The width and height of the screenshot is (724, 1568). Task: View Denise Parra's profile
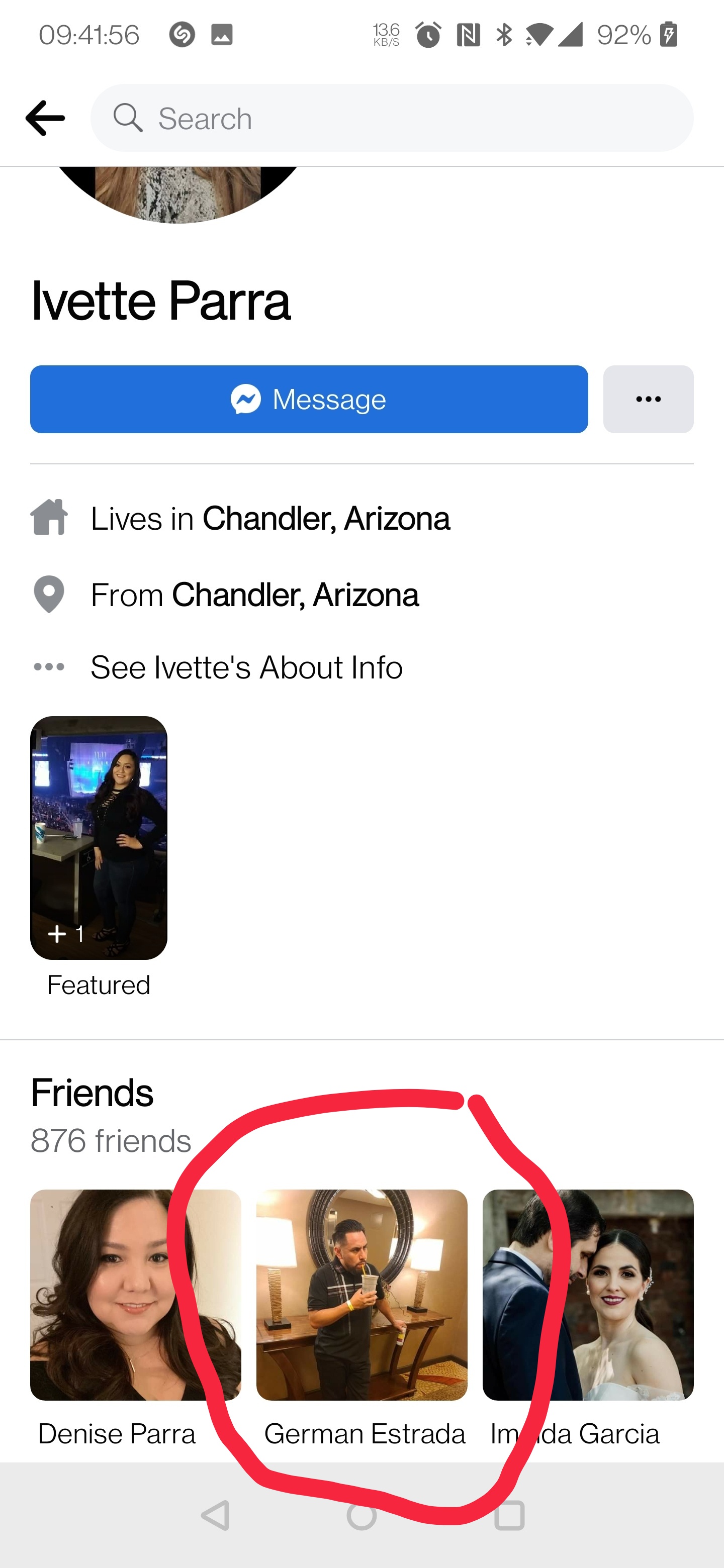135,1295
